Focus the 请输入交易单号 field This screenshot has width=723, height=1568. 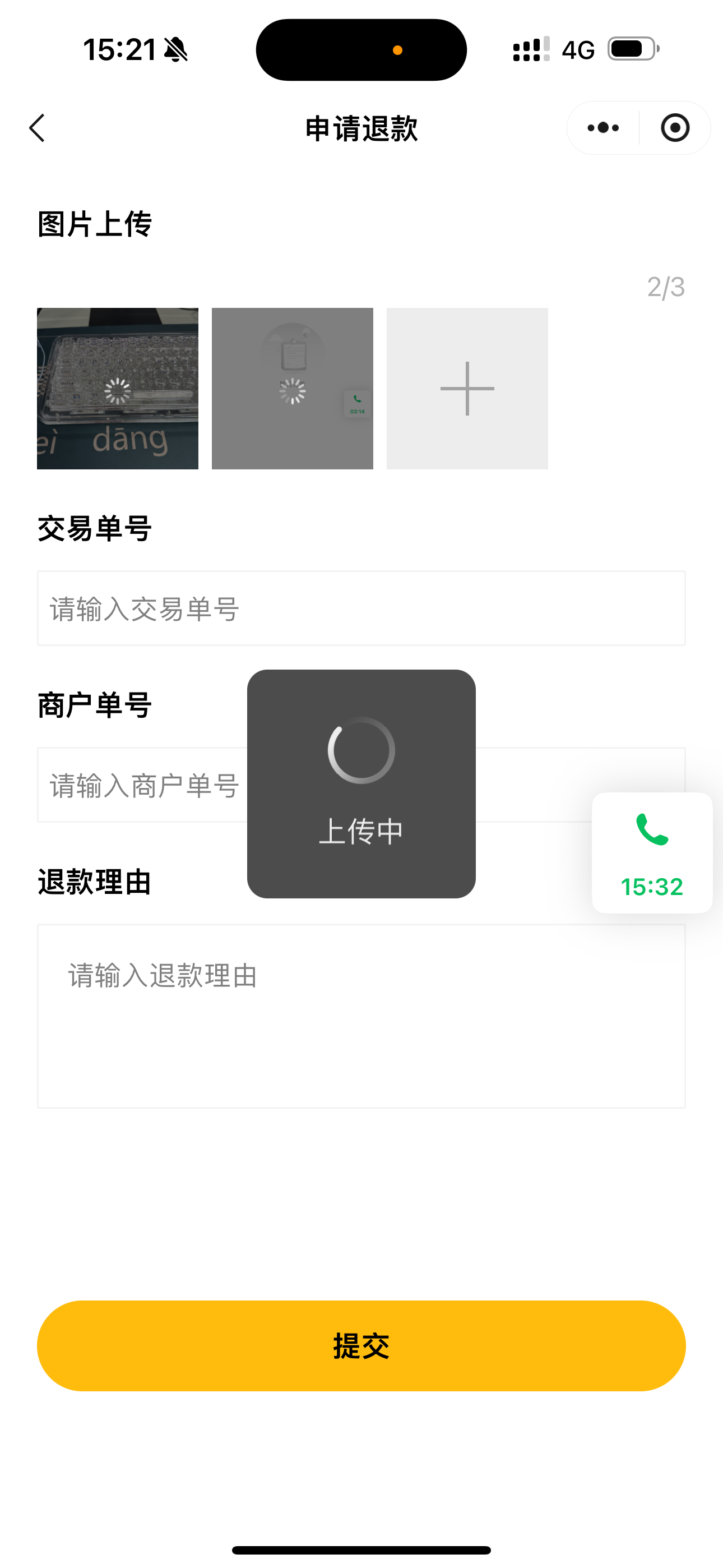click(361, 608)
